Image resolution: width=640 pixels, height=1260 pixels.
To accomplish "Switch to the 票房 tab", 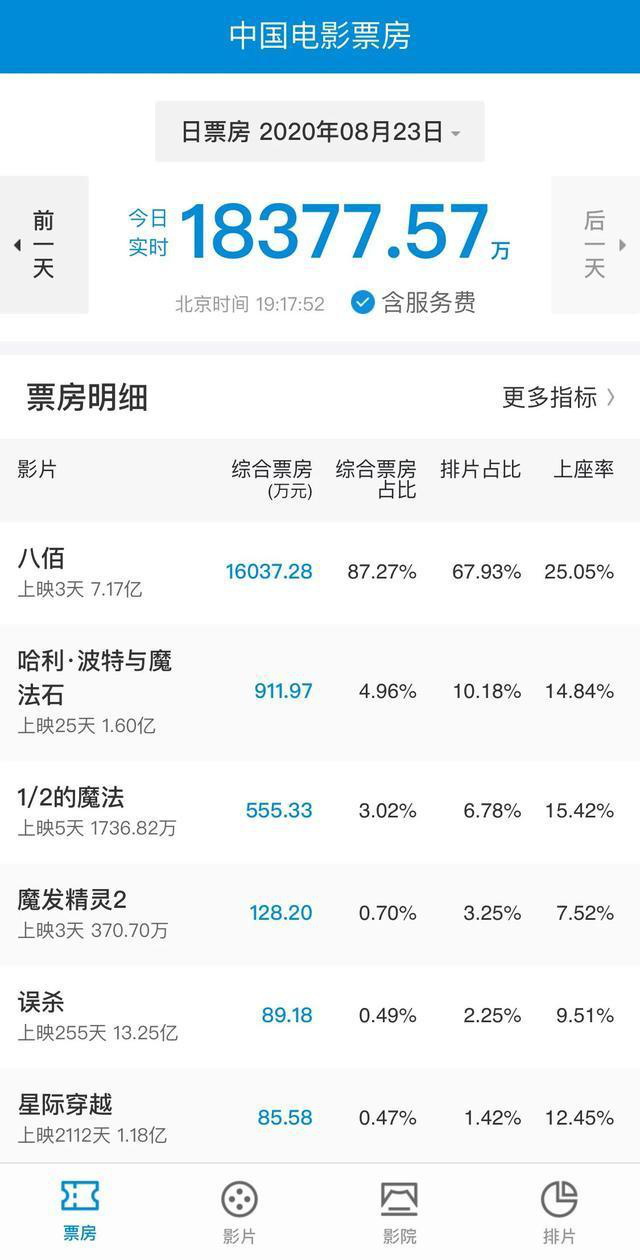I will 80,1211.
